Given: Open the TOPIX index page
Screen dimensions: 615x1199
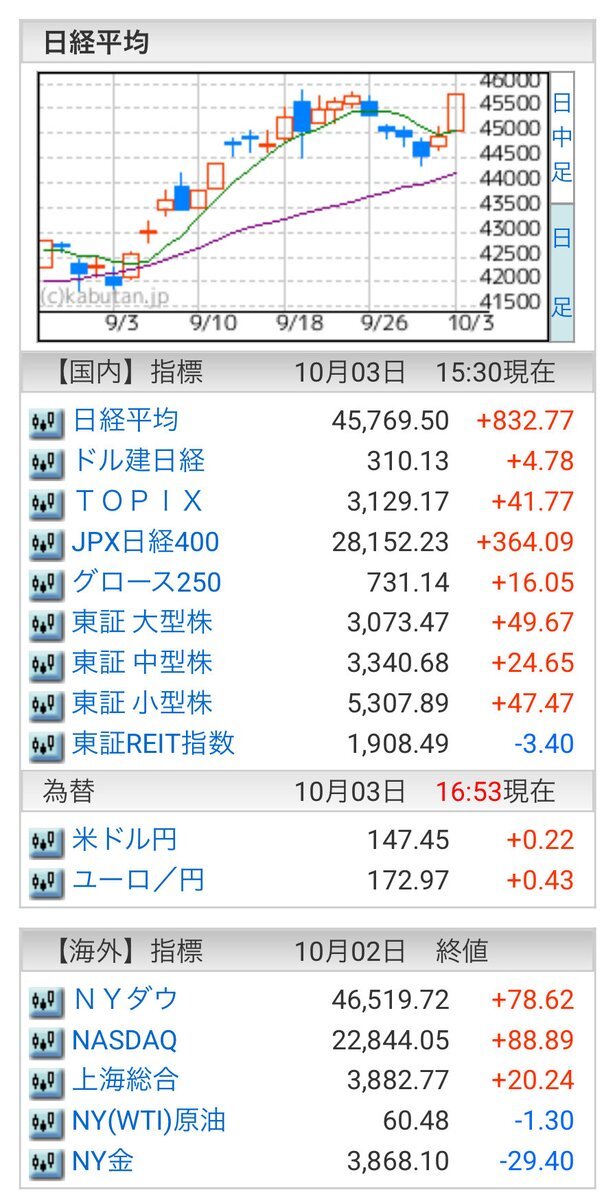Looking at the screenshot, I should click(x=138, y=501).
